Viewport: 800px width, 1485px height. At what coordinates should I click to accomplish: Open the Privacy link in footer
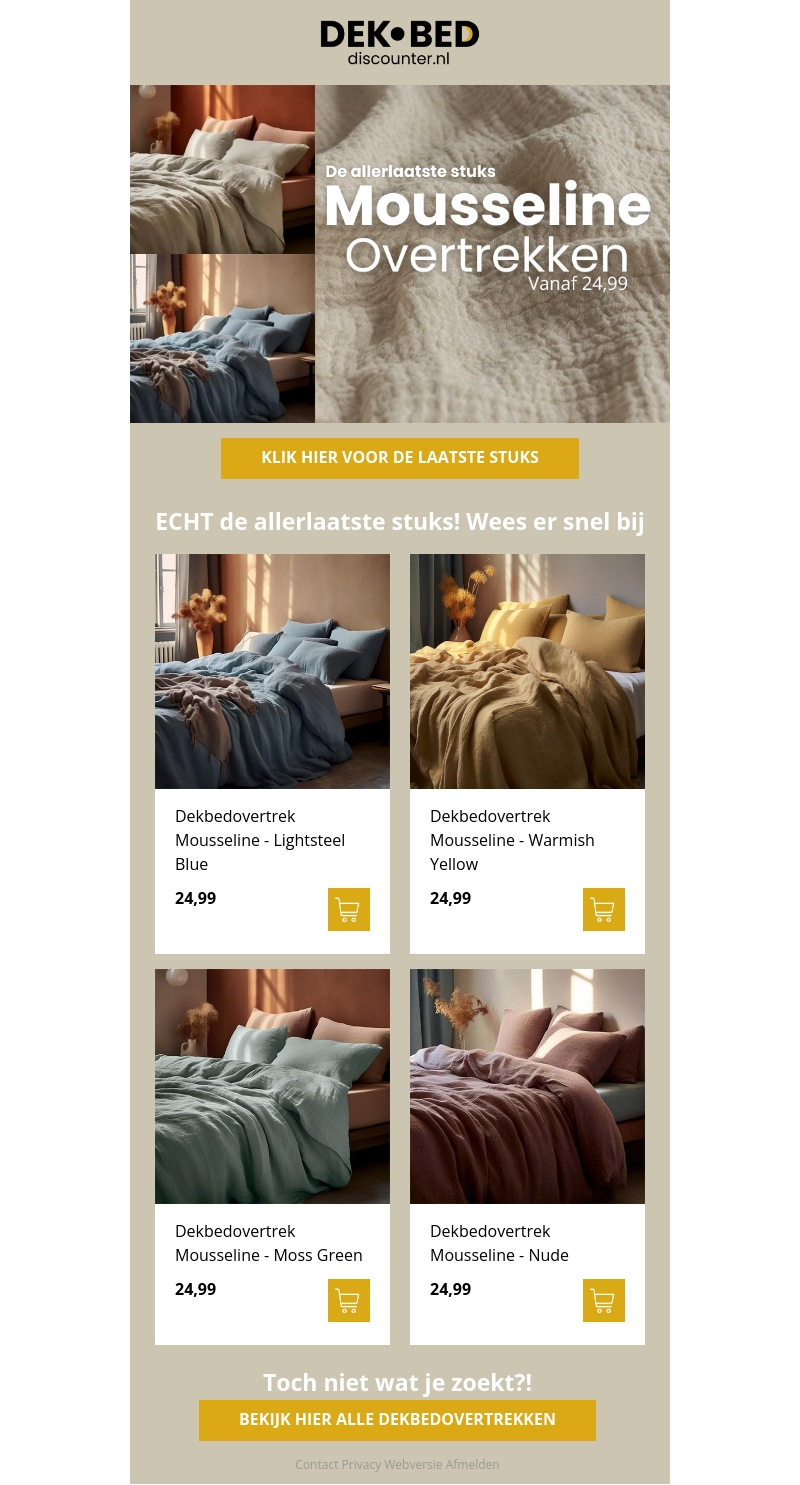click(x=361, y=1464)
